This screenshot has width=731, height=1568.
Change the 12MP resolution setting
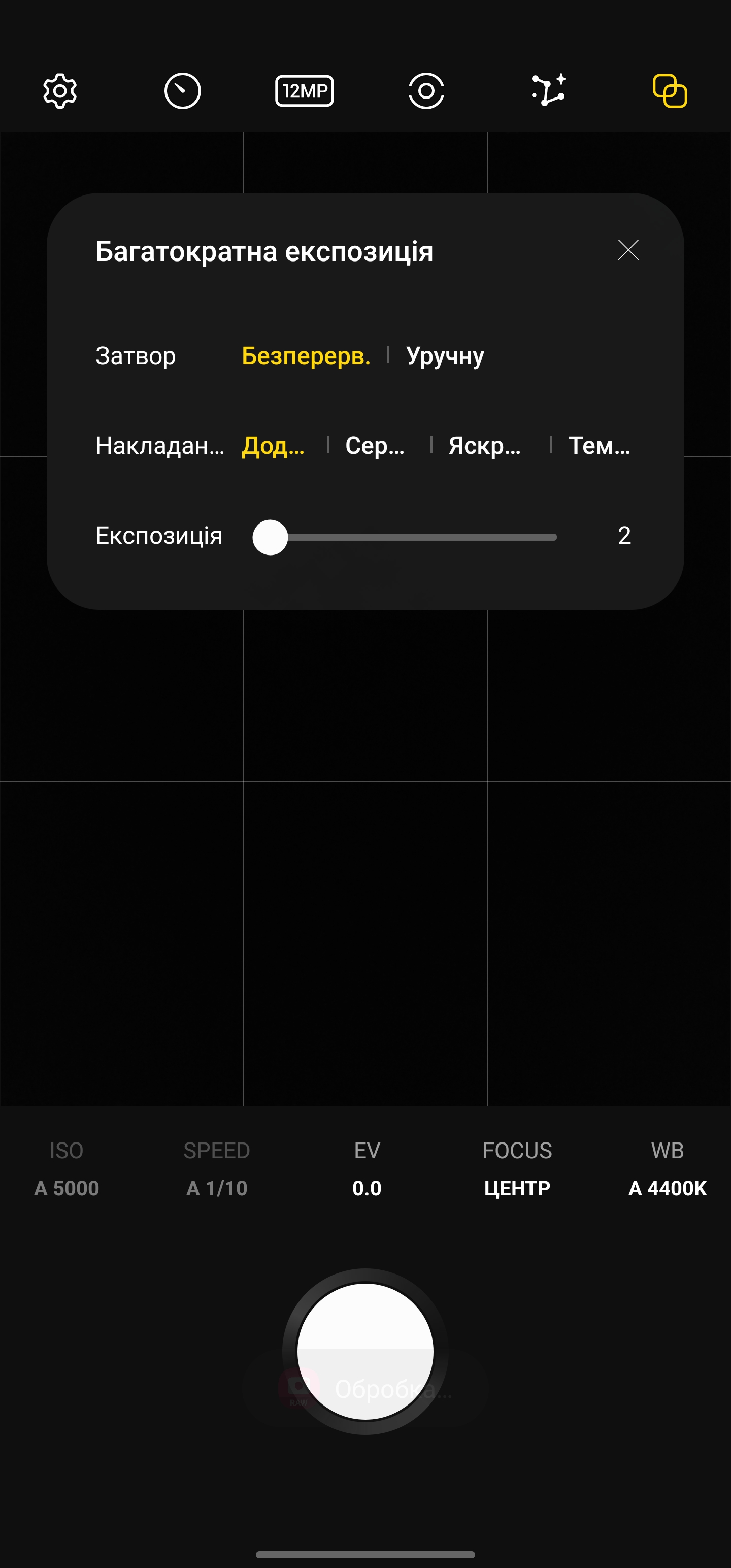click(x=305, y=91)
